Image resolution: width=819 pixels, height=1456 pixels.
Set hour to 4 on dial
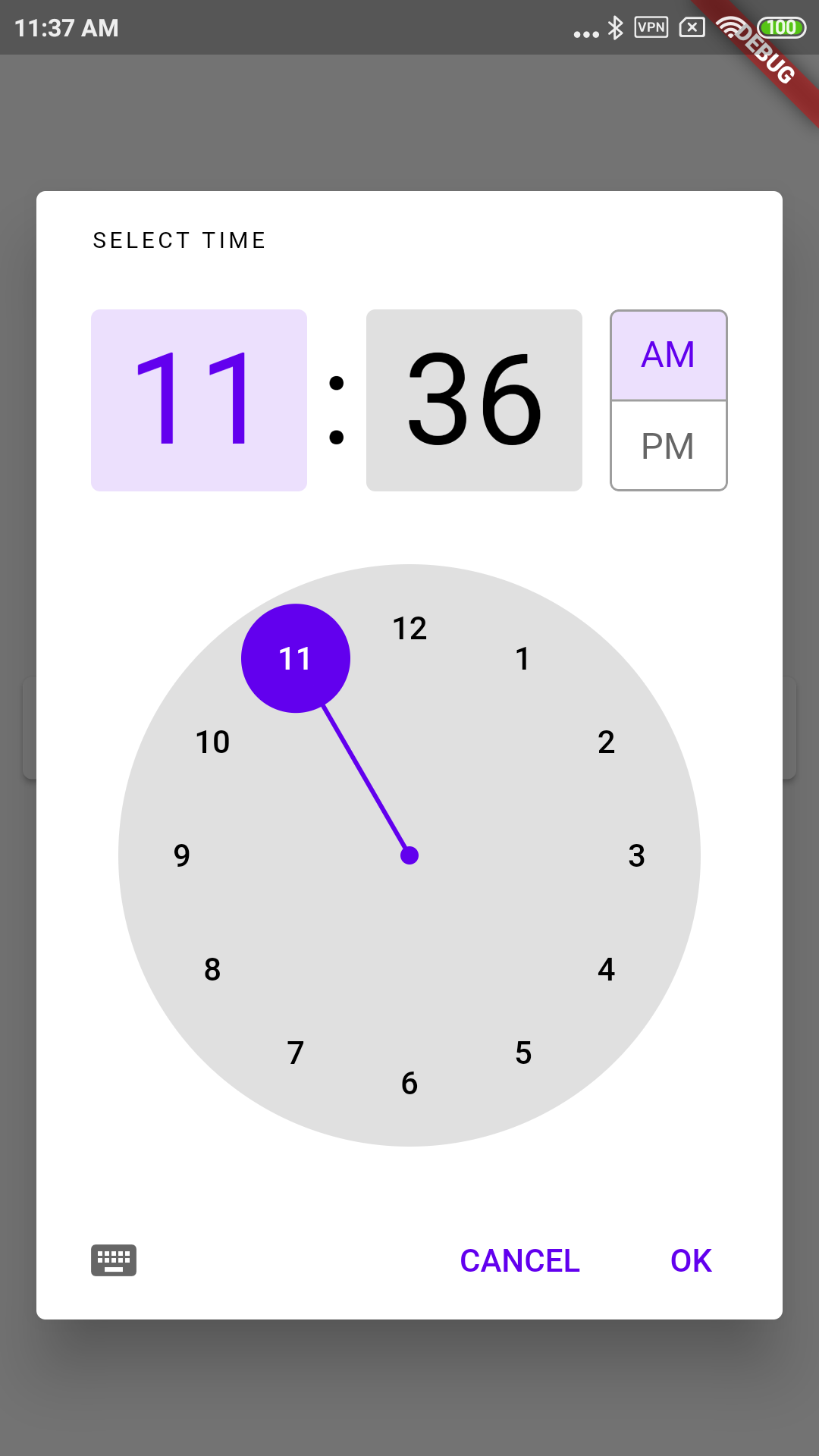coord(606,969)
